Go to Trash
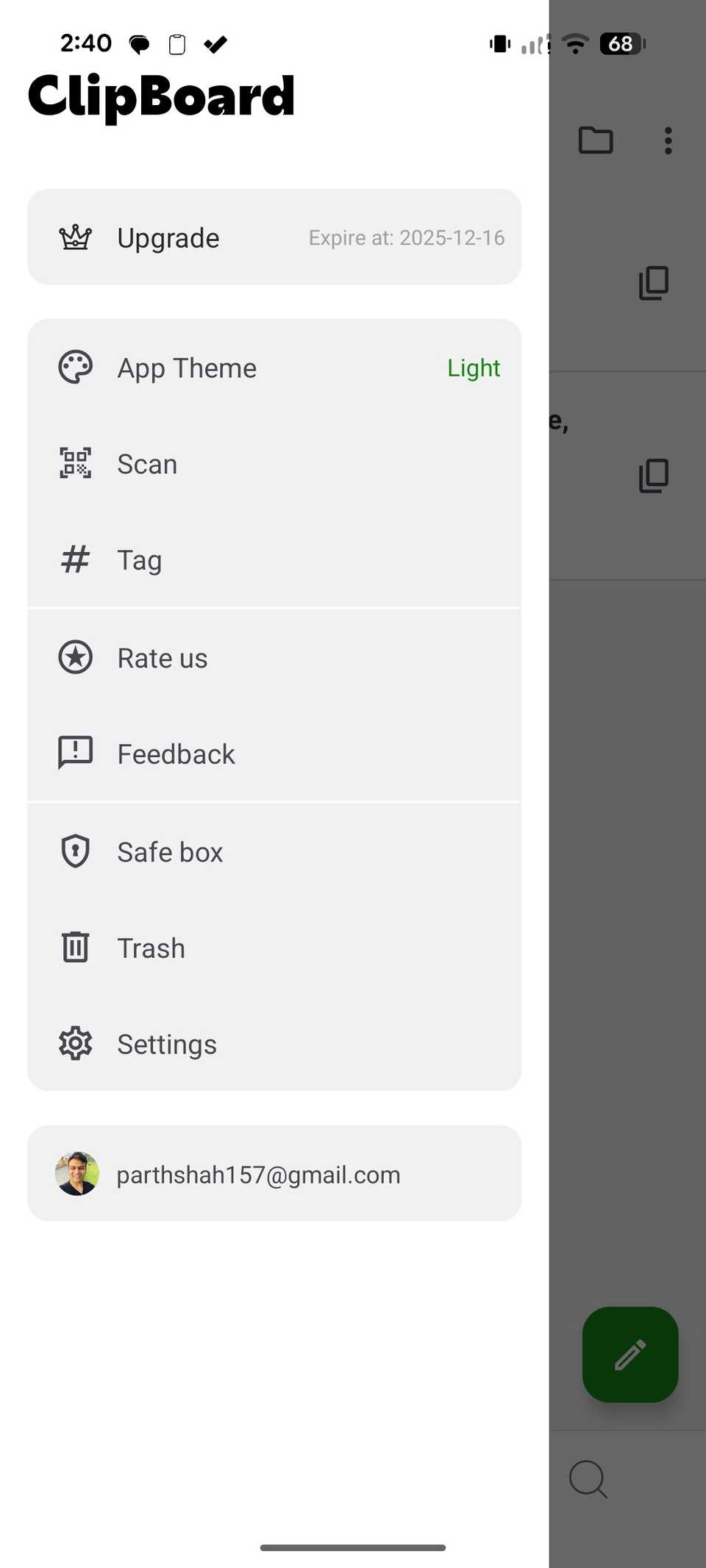706x1568 pixels. click(274, 948)
